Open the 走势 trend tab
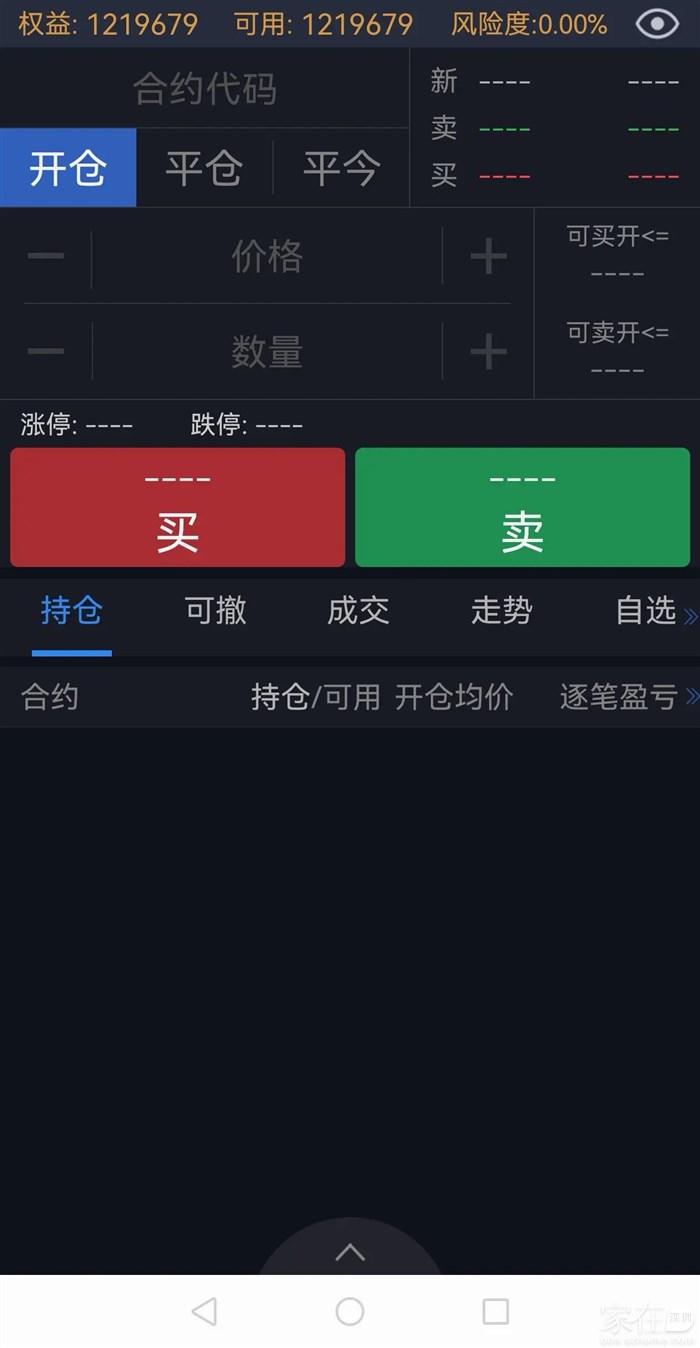Viewport: 700px width, 1348px height. coord(501,611)
